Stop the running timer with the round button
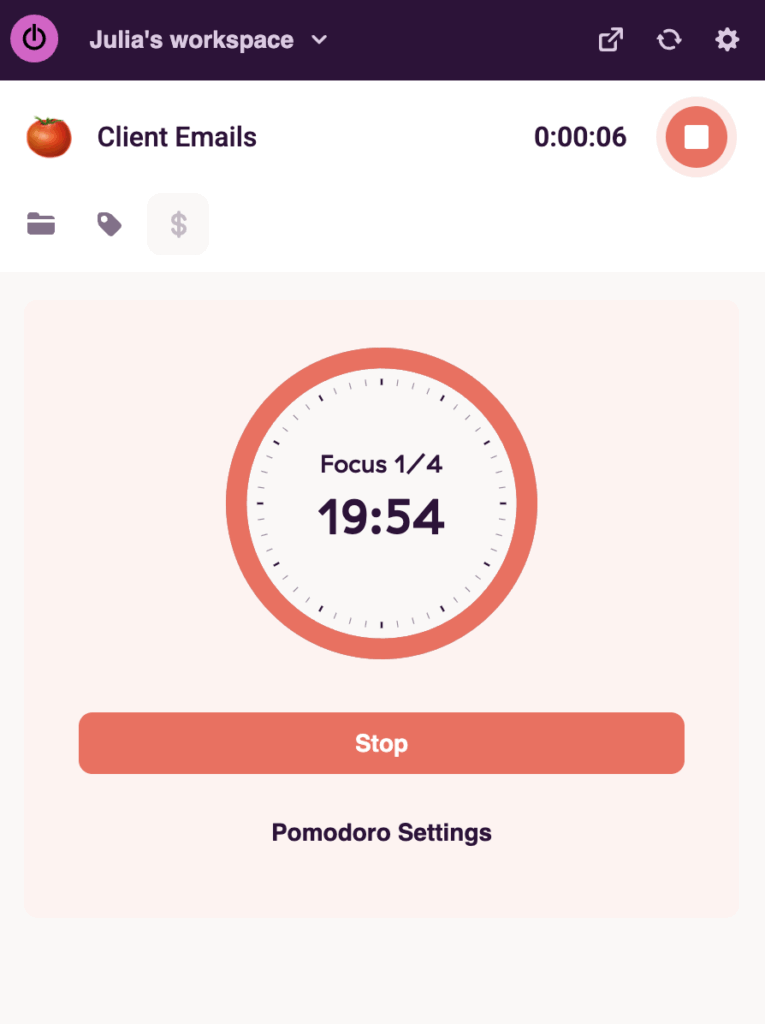Viewport: 765px width, 1024px height. click(x=696, y=137)
